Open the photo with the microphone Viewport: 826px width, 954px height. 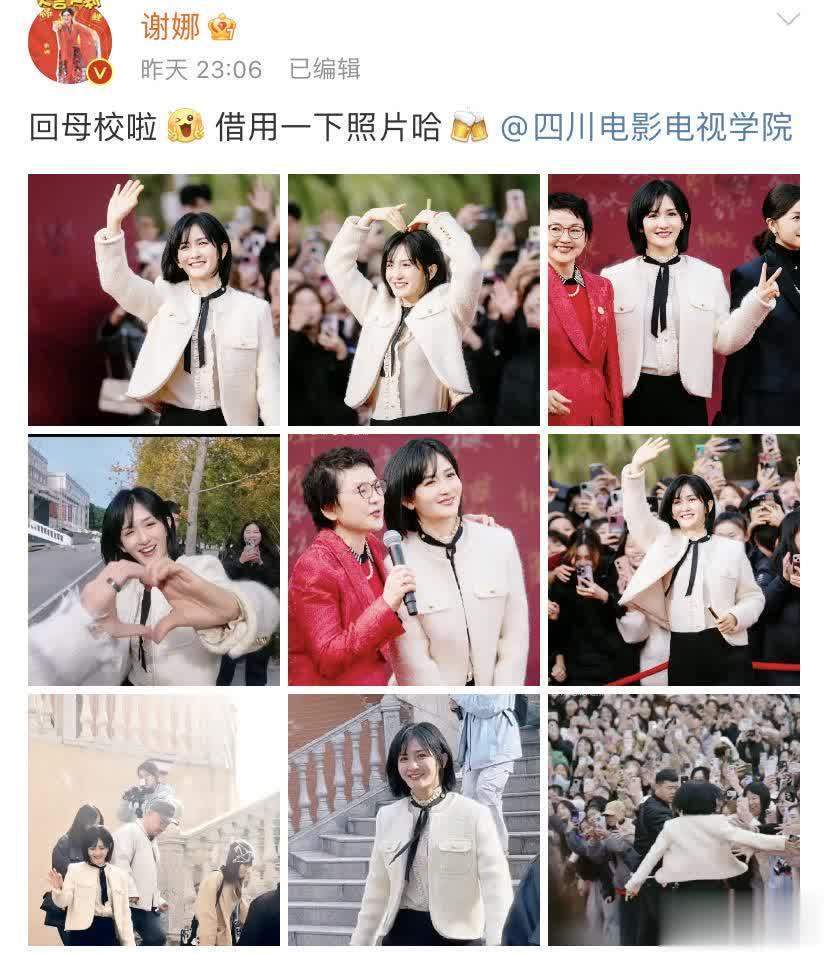click(414, 560)
